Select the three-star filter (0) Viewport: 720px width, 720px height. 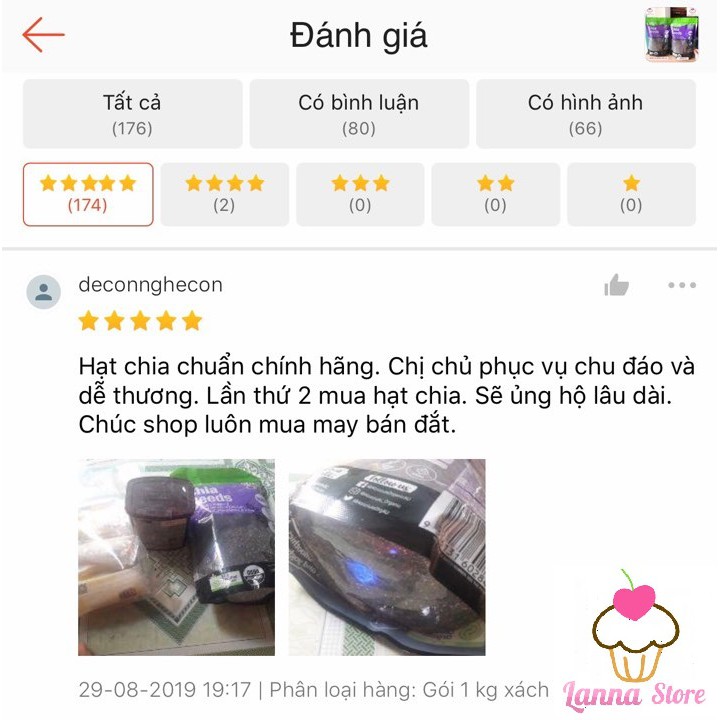click(360, 194)
